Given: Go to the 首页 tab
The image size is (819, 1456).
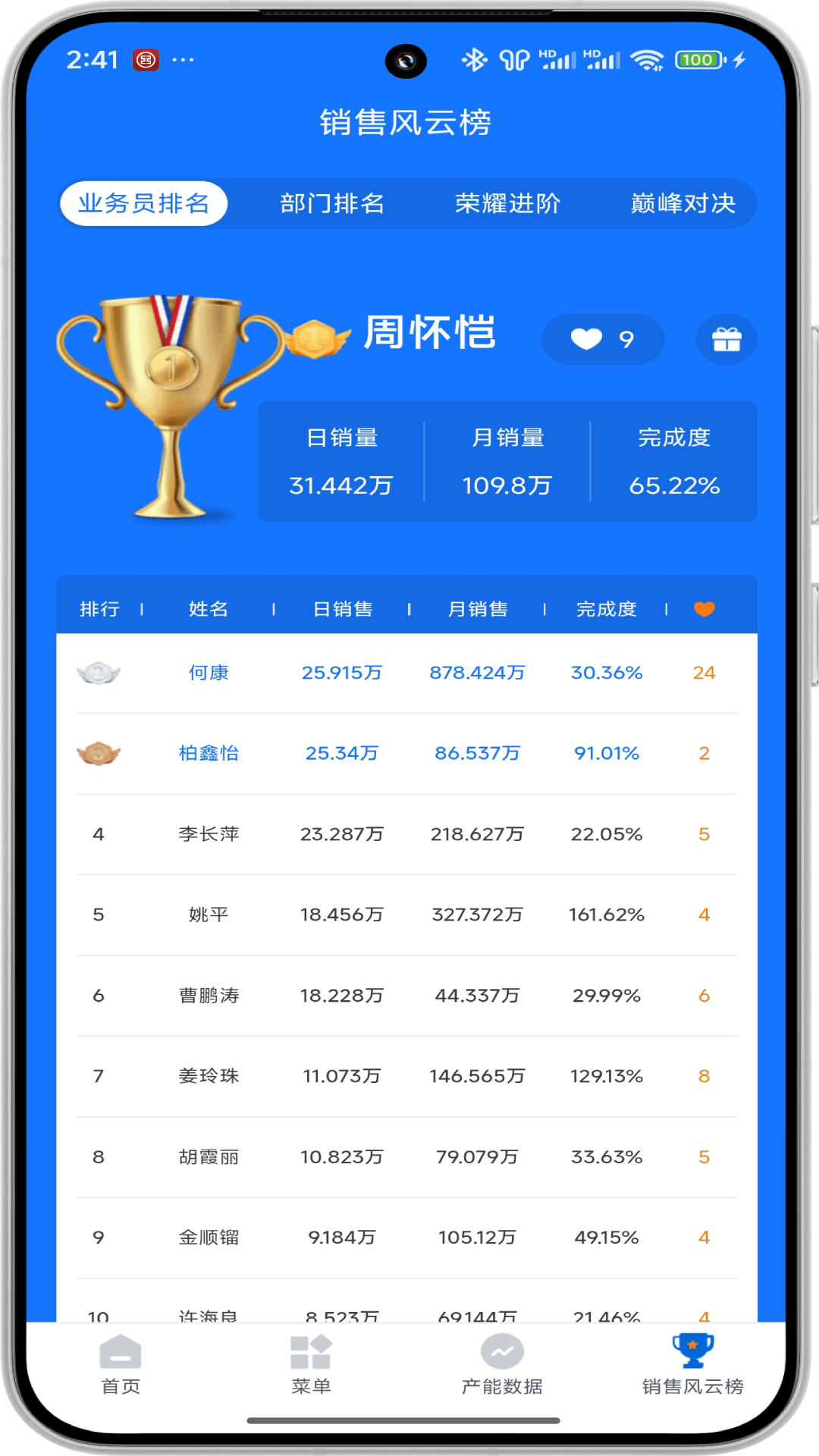Looking at the screenshot, I should tap(121, 1365).
